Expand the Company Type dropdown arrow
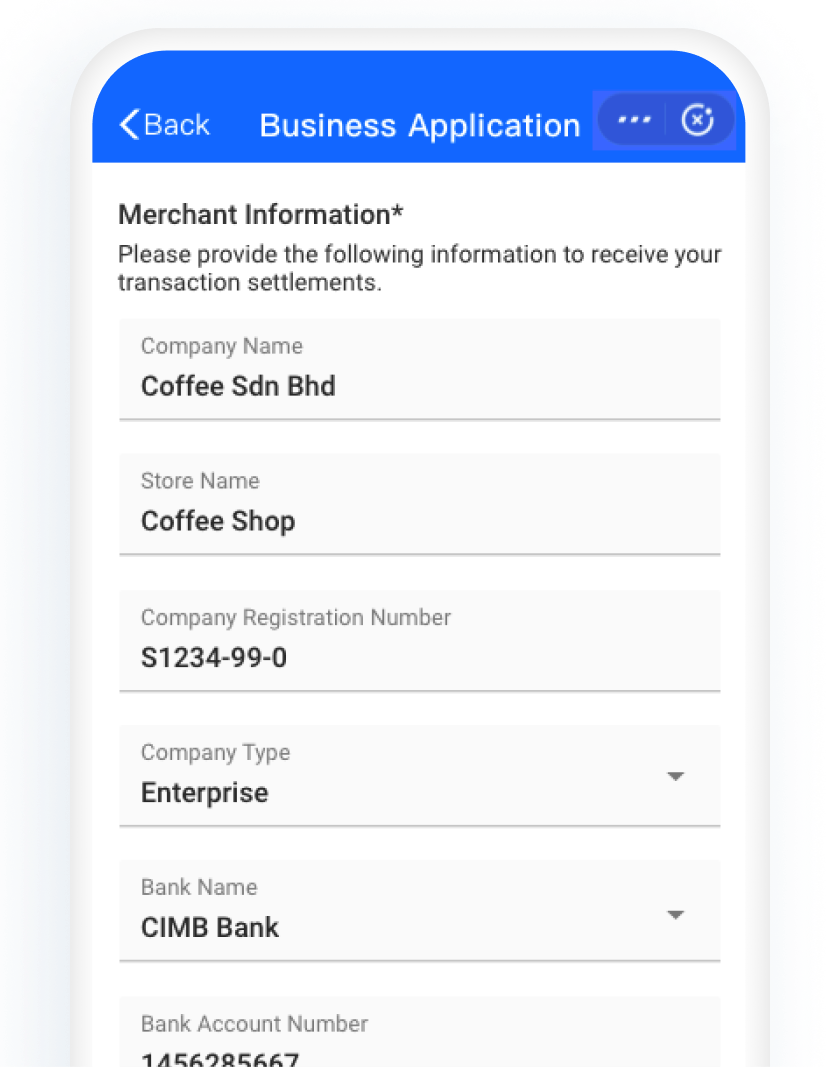 click(676, 776)
